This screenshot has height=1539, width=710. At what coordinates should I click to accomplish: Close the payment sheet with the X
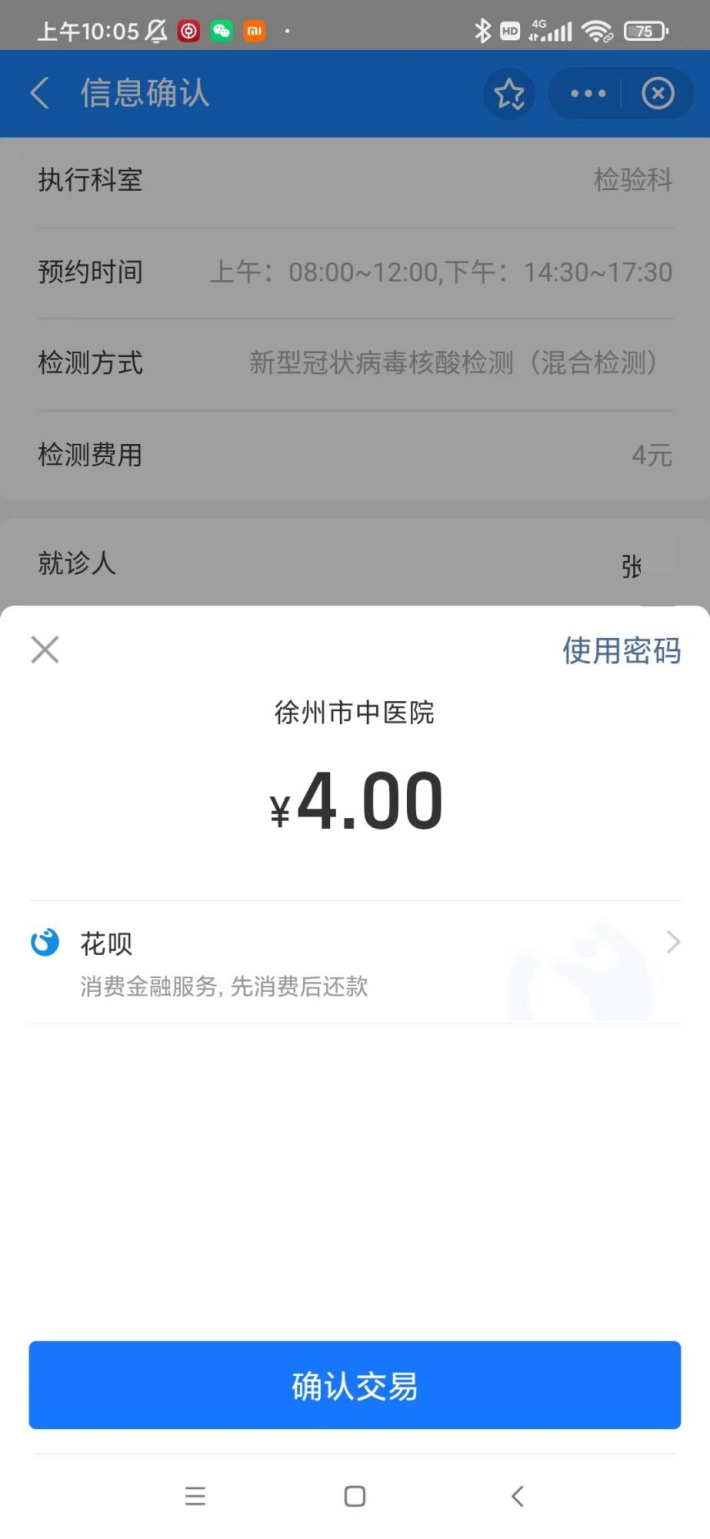[45, 650]
